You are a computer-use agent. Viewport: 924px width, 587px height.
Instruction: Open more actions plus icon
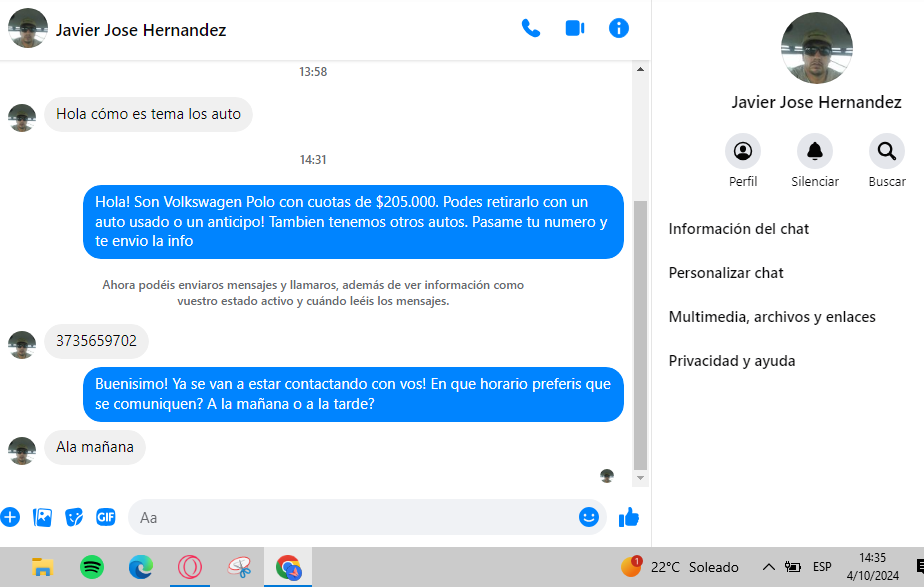pyautogui.click(x=10, y=517)
